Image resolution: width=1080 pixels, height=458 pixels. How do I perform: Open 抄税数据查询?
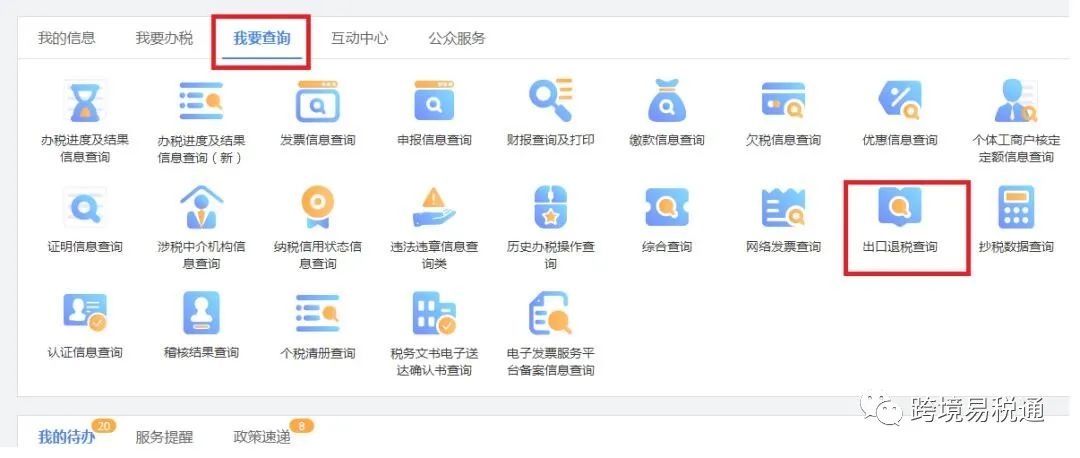(x=1015, y=212)
